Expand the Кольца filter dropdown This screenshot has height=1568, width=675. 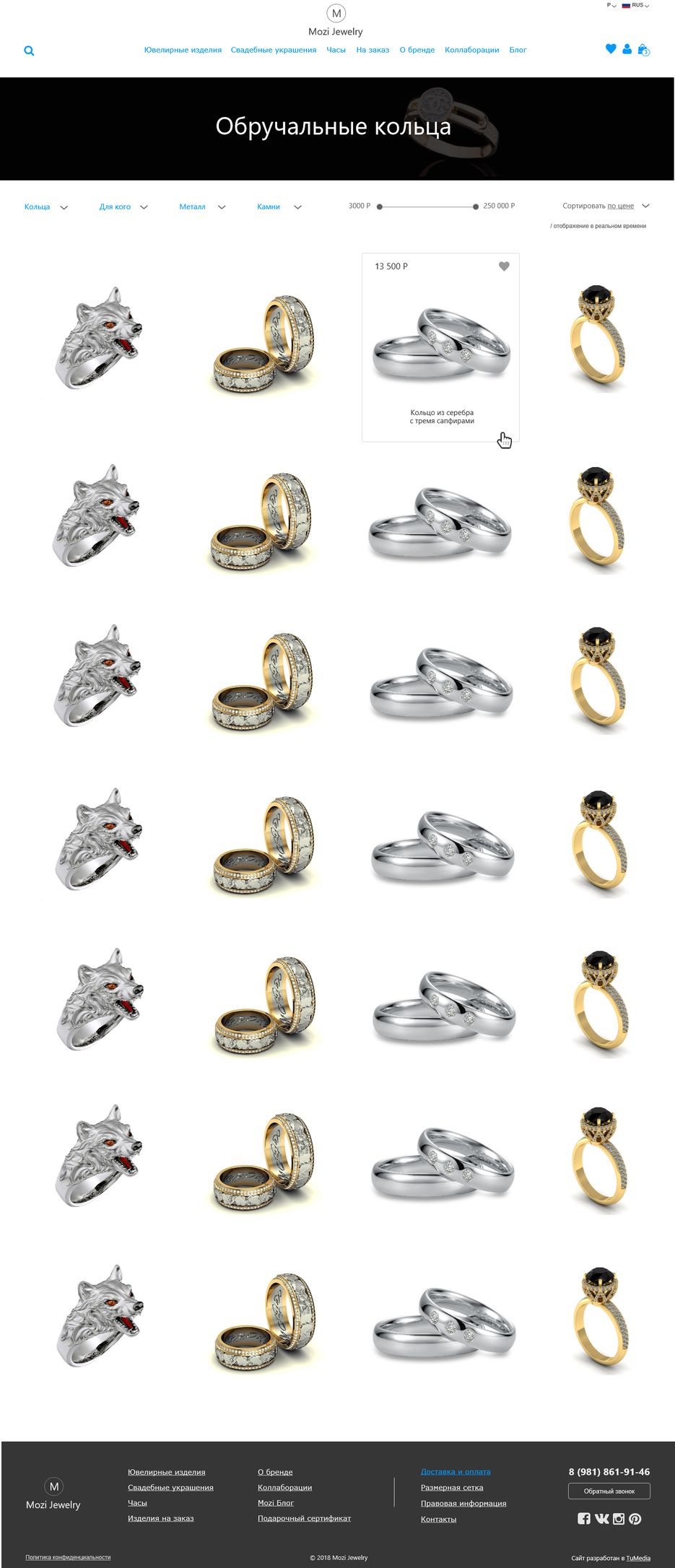pos(45,207)
